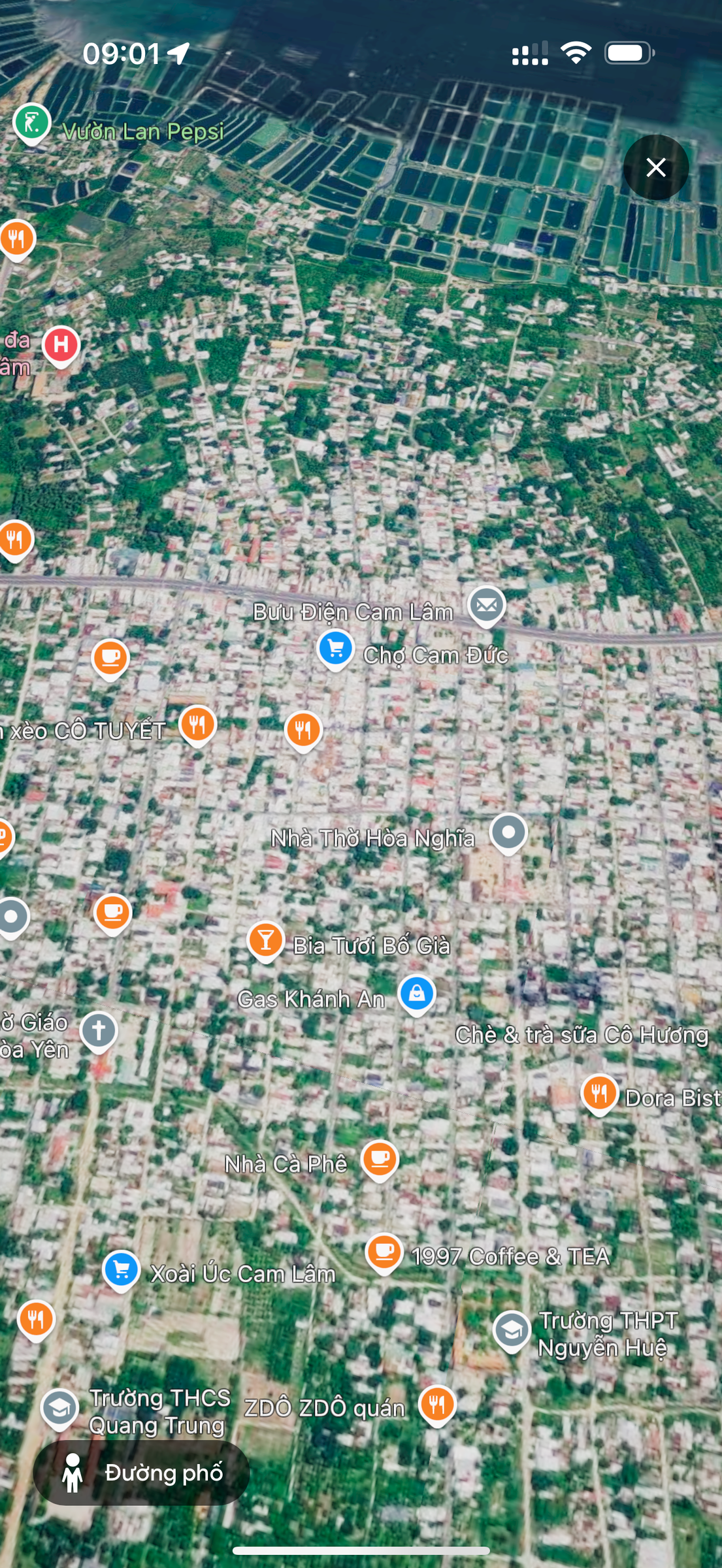722x1568 pixels.
Task: Open Đường phố street view
Action: tap(141, 1473)
